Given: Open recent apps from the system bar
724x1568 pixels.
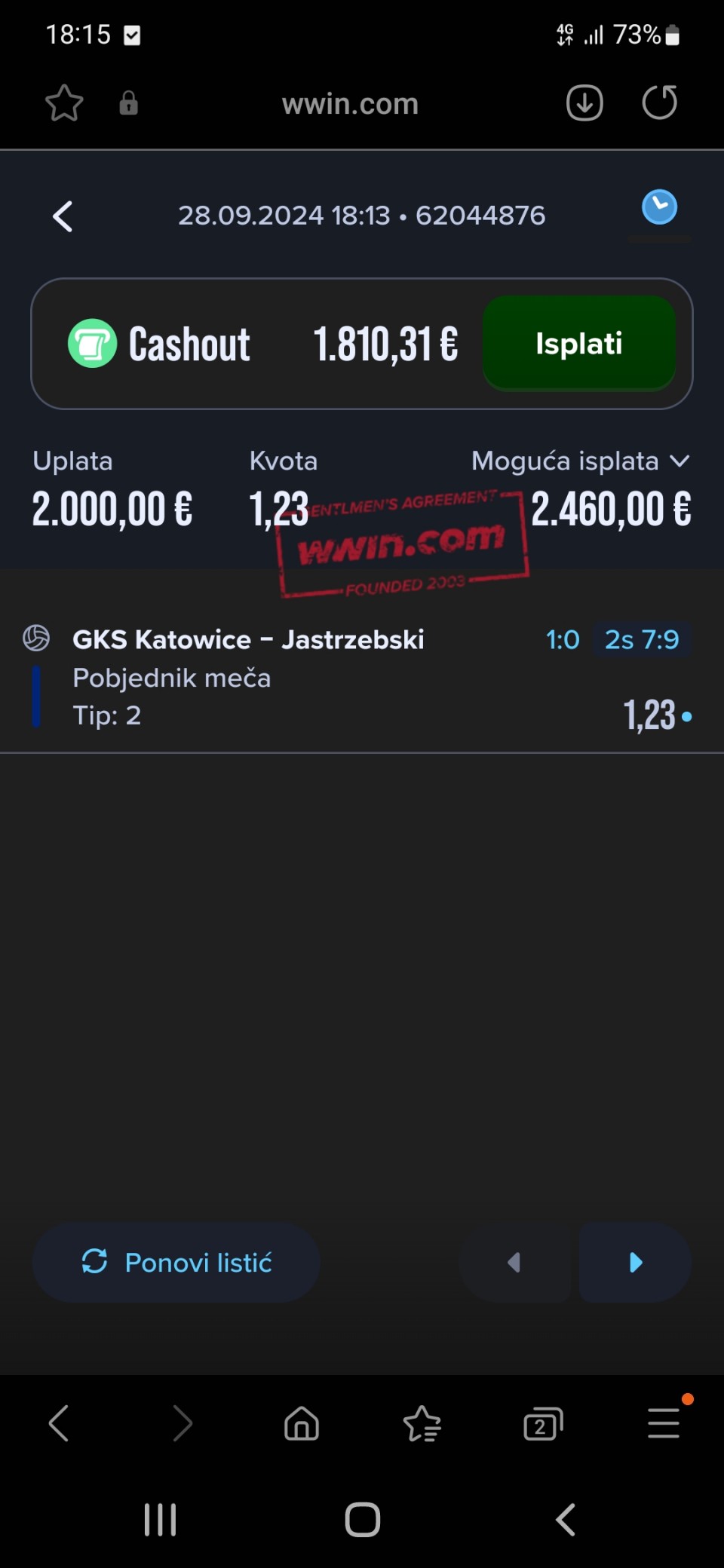Looking at the screenshot, I should pyautogui.click(x=161, y=1519).
